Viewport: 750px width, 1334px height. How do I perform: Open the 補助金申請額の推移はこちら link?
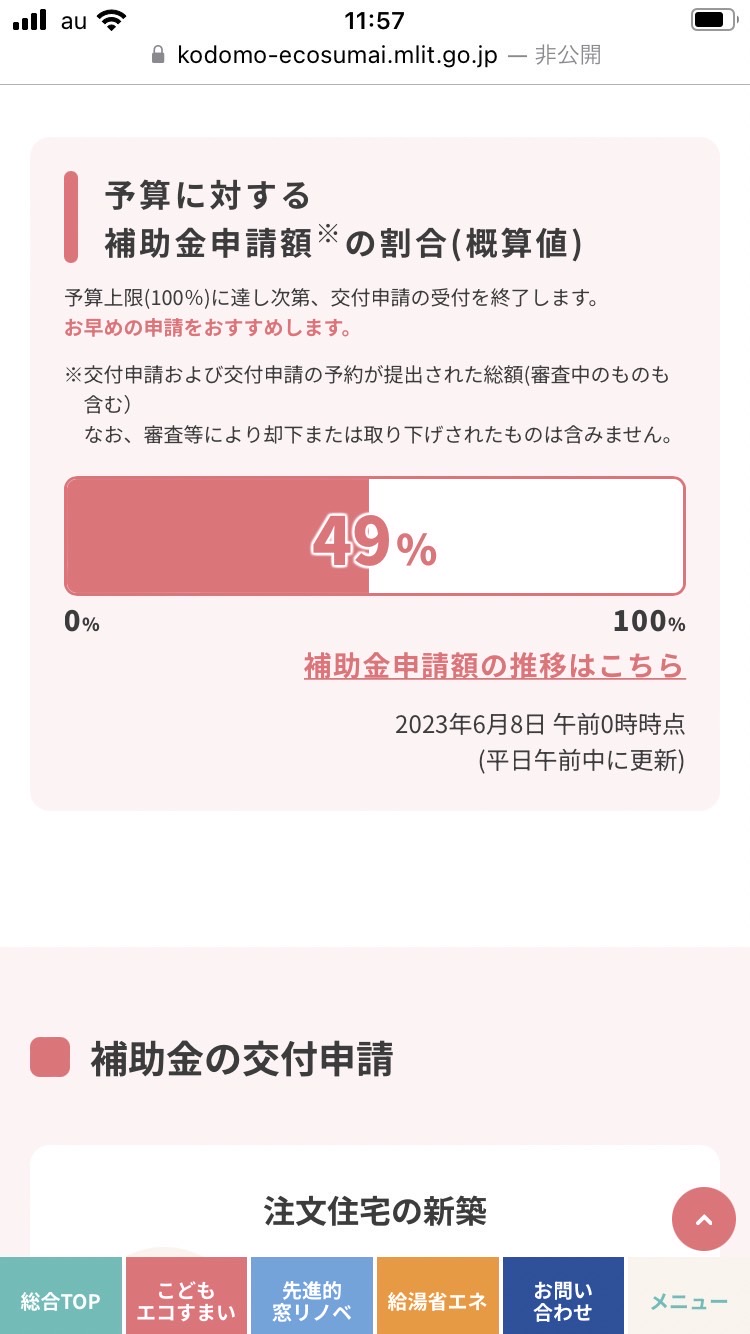coord(494,666)
